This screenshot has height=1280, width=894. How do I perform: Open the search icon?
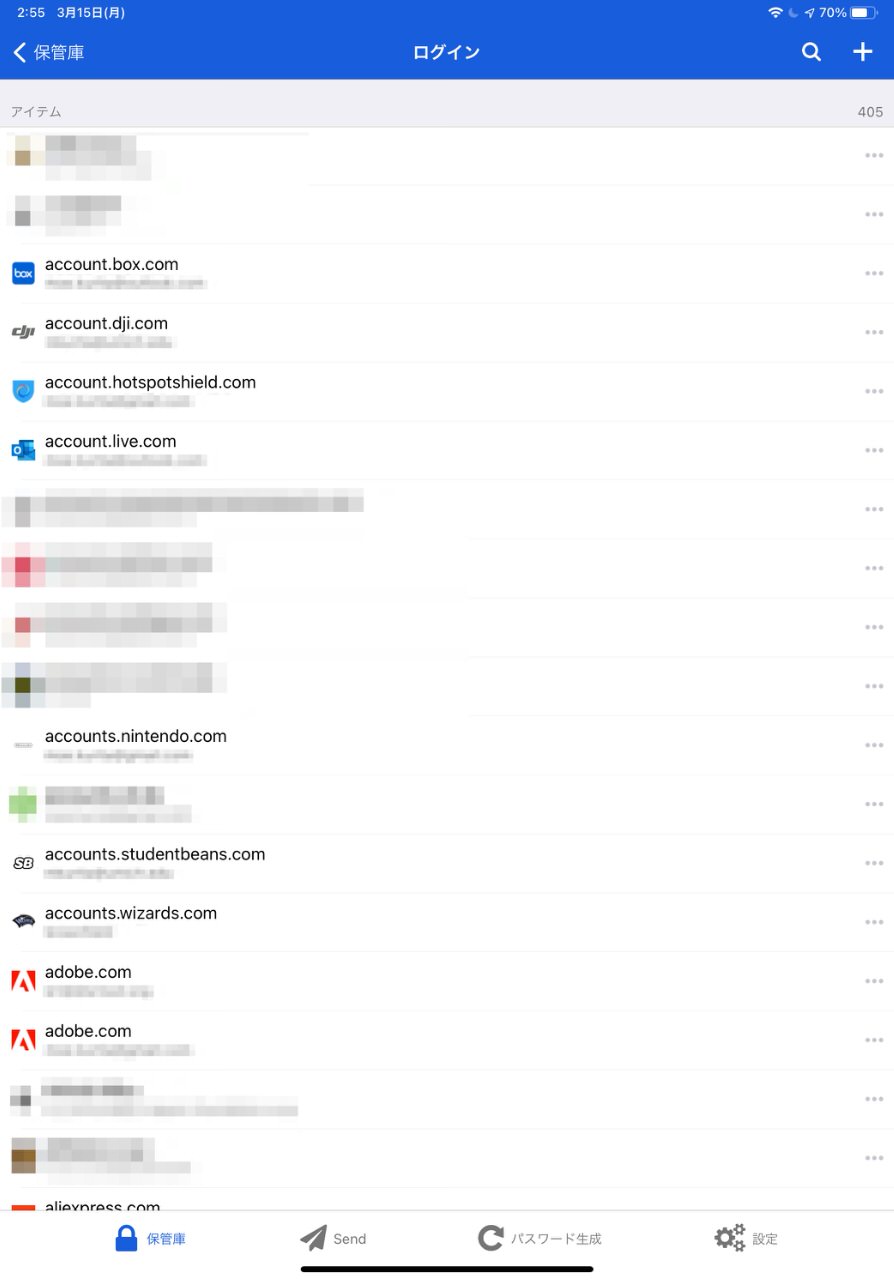(x=811, y=53)
